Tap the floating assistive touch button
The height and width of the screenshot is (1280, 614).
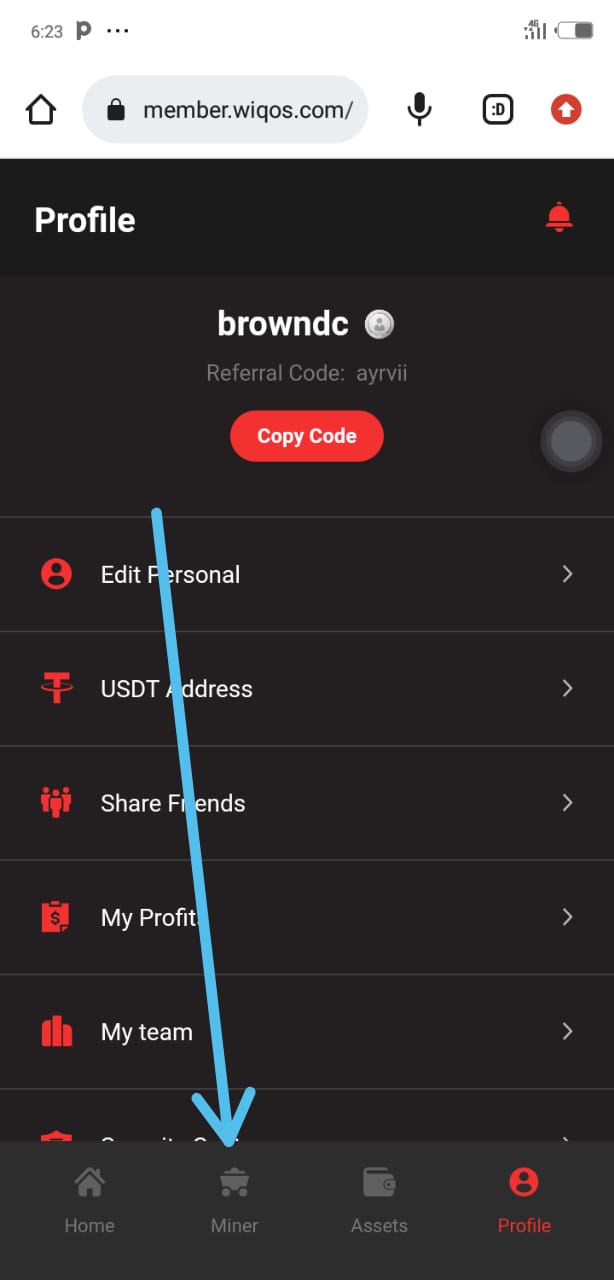[x=571, y=441]
